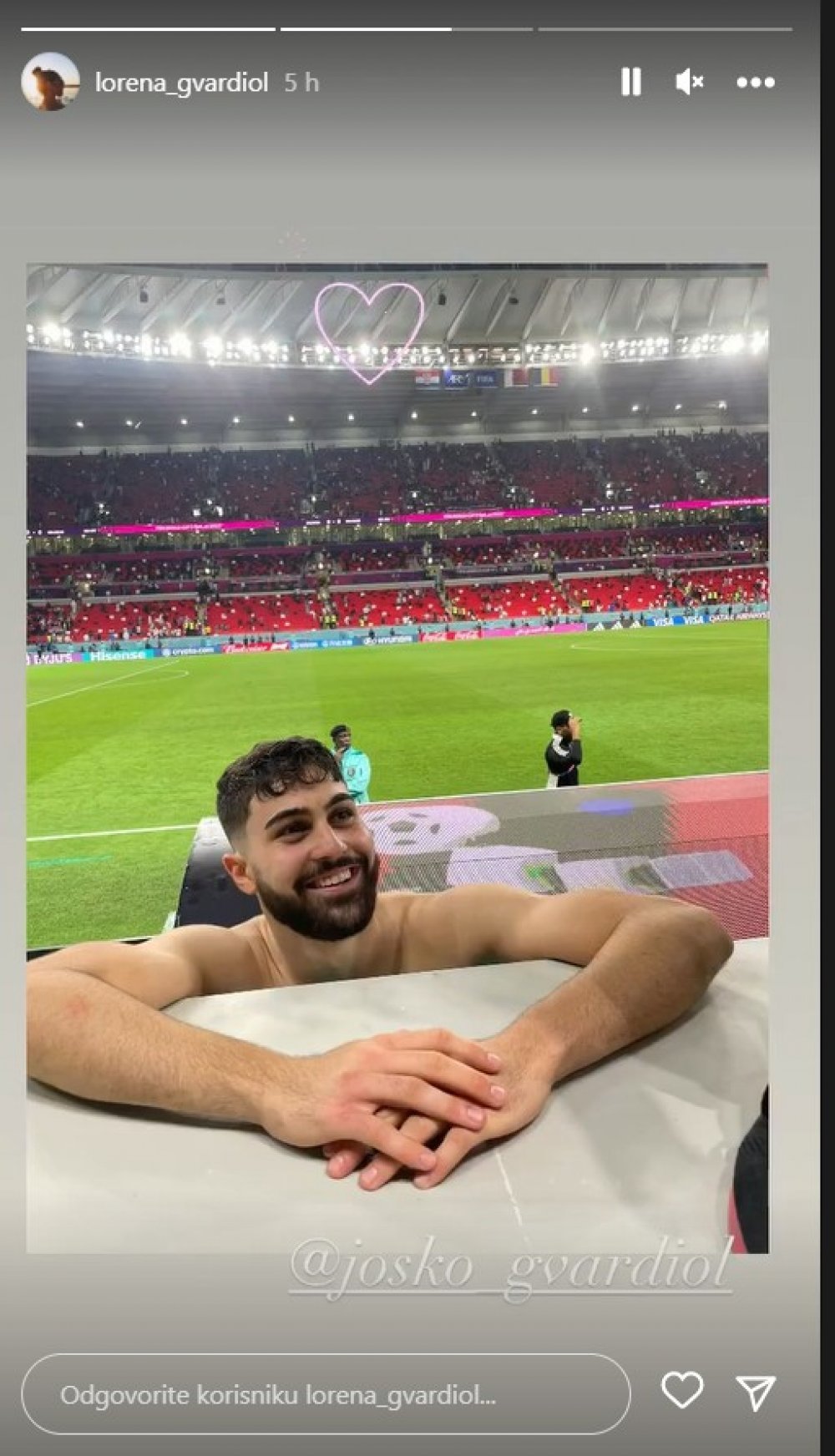Image resolution: width=835 pixels, height=1456 pixels.
Task: Unmute the story sound
Action: click(x=690, y=82)
